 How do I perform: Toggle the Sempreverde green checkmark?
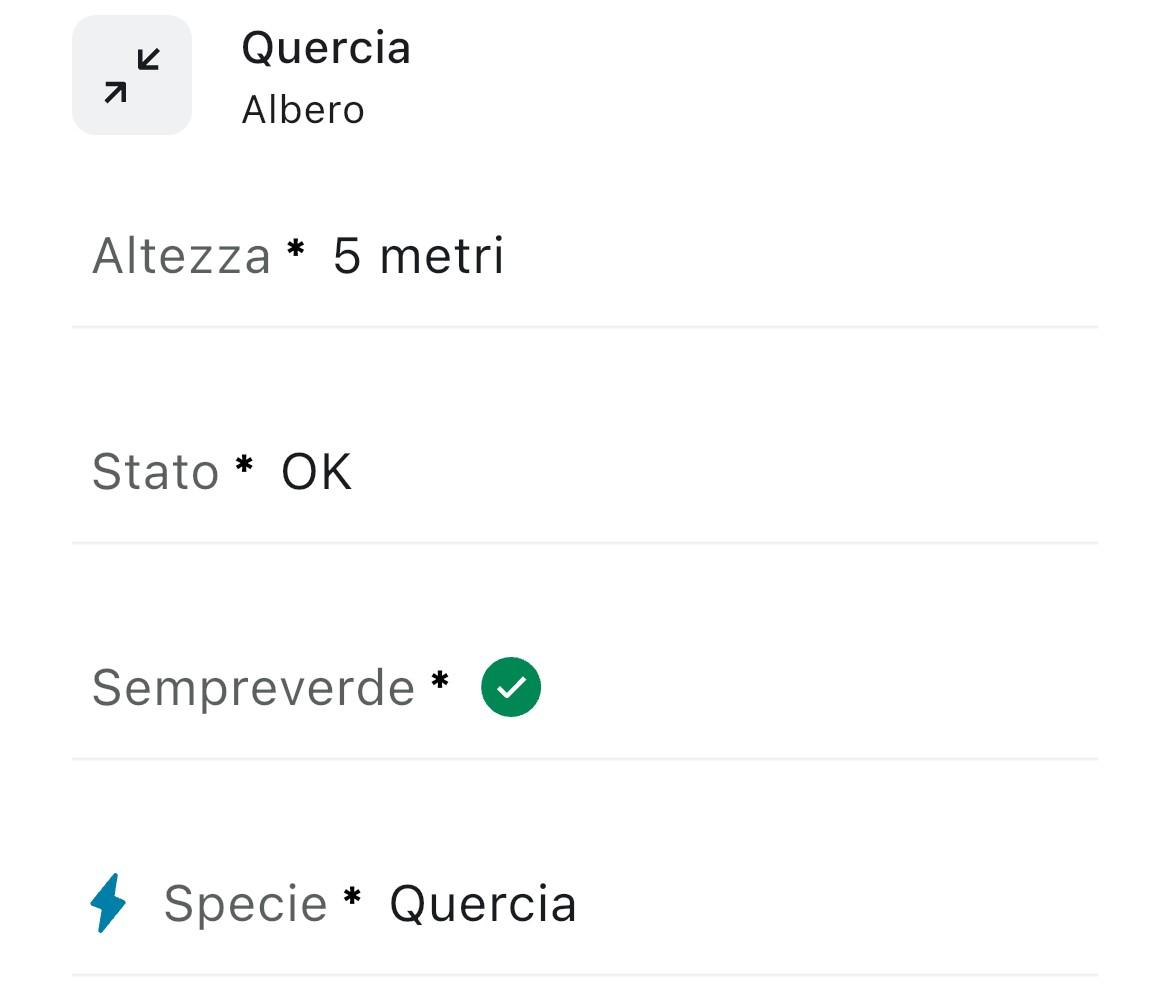click(x=511, y=687)
